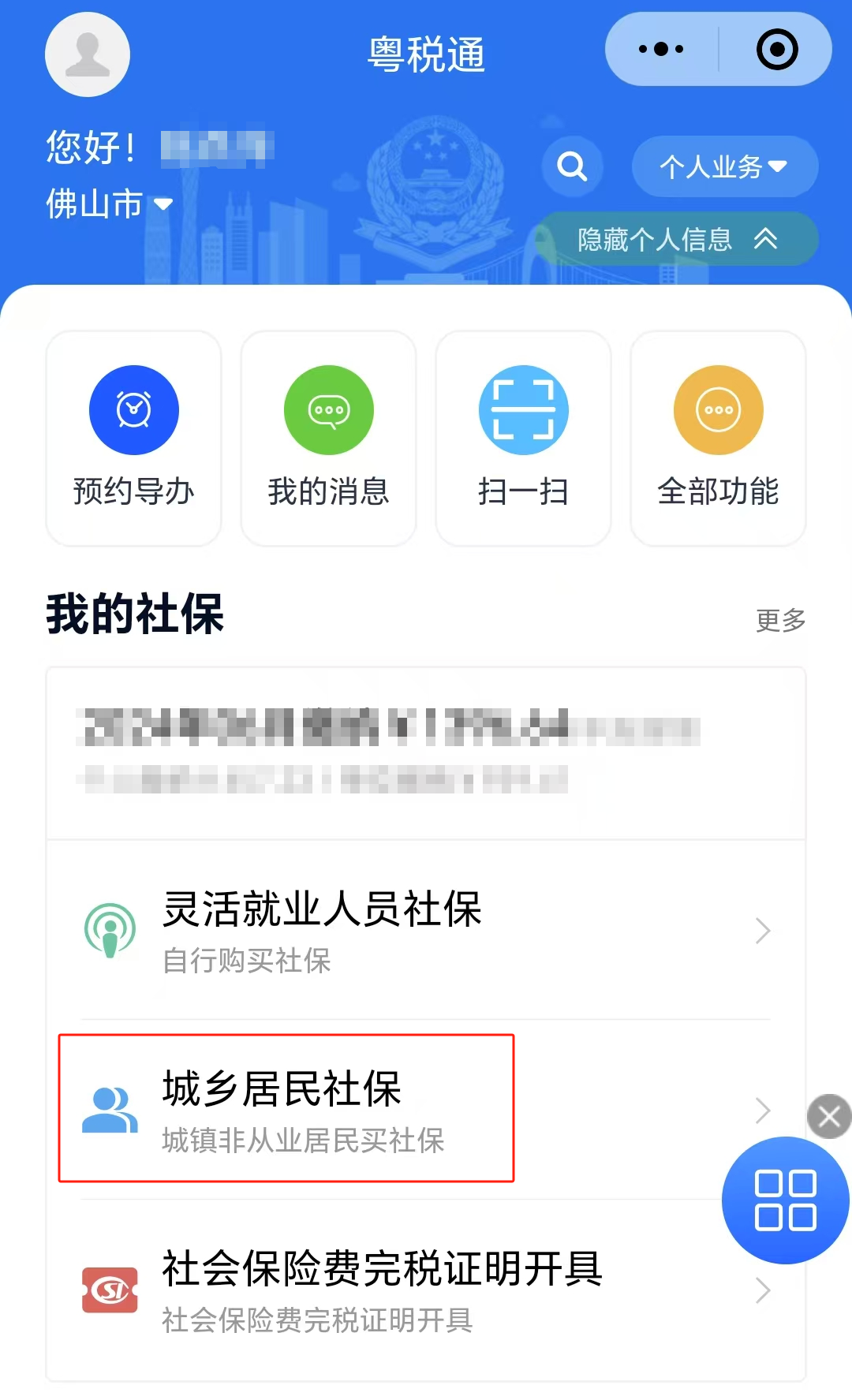
Task: Open 灵活就业人员社保
Action: tap(426, 931)
